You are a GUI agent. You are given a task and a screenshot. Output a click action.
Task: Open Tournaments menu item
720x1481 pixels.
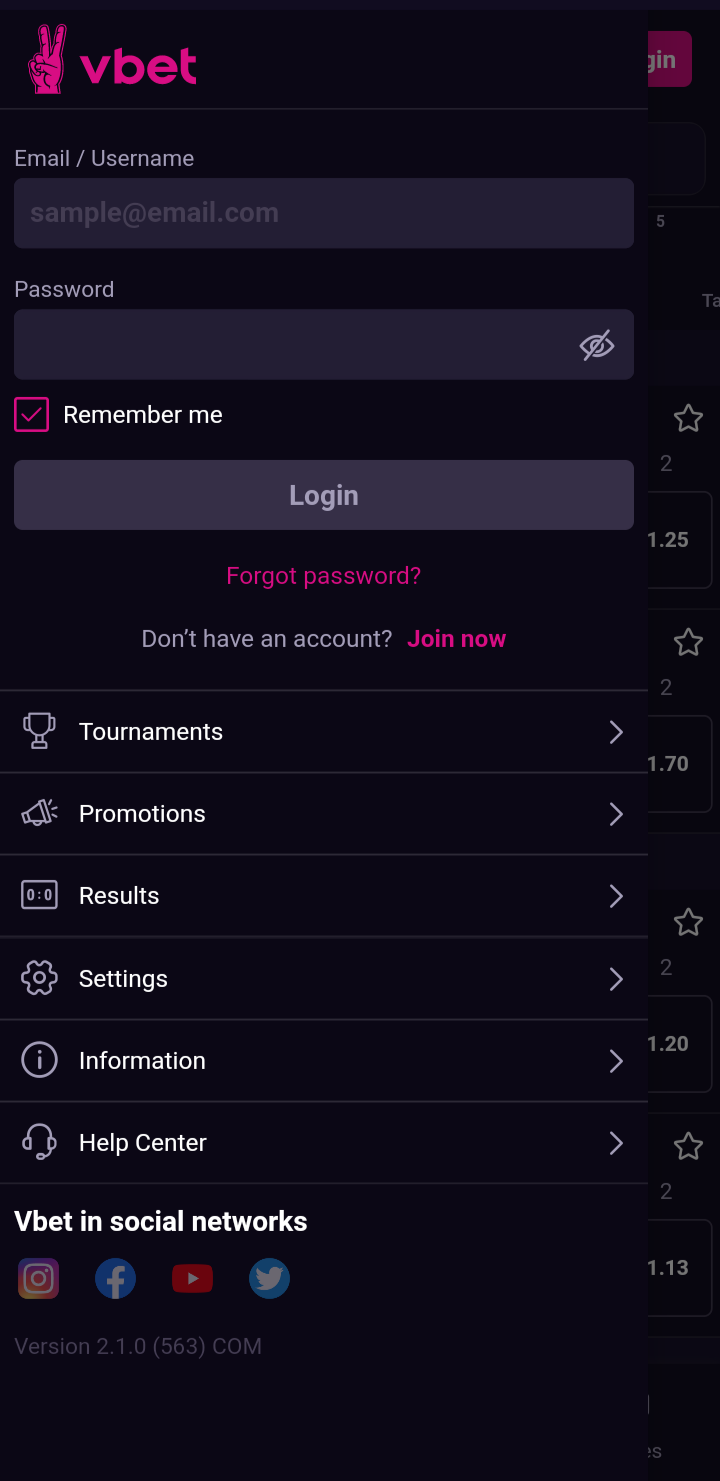tap(324, 732)
